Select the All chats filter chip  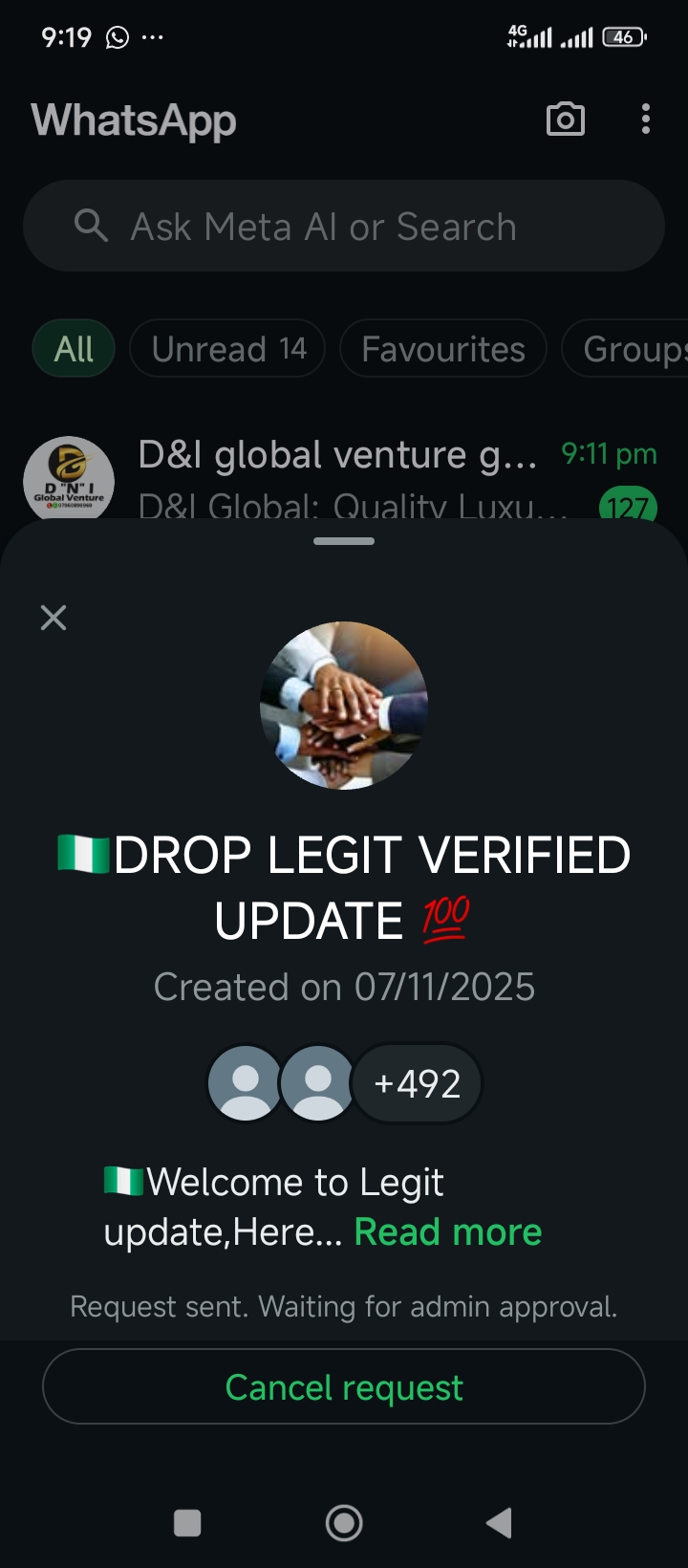74,349
